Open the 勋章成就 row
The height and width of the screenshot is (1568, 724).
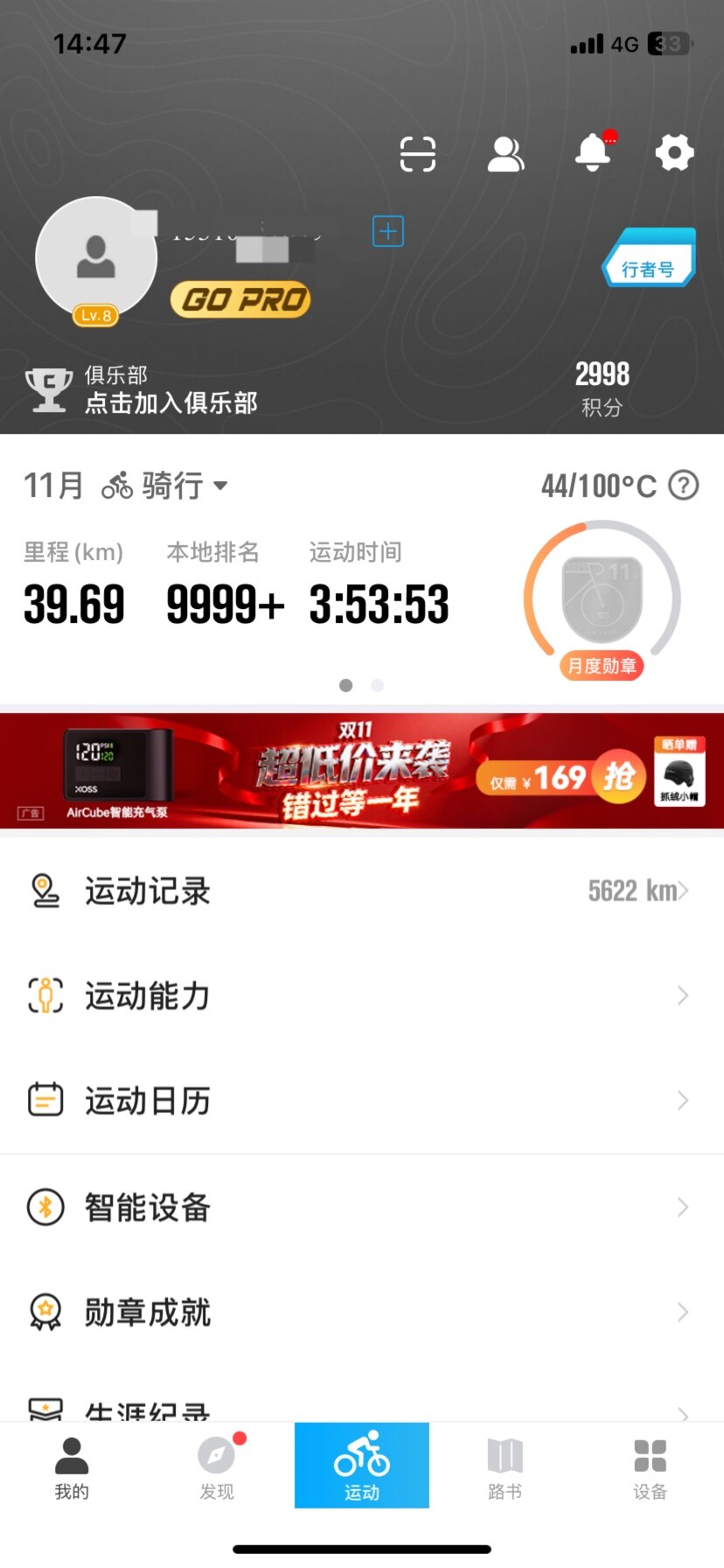pyautogui.click(x=362, y=1312)
